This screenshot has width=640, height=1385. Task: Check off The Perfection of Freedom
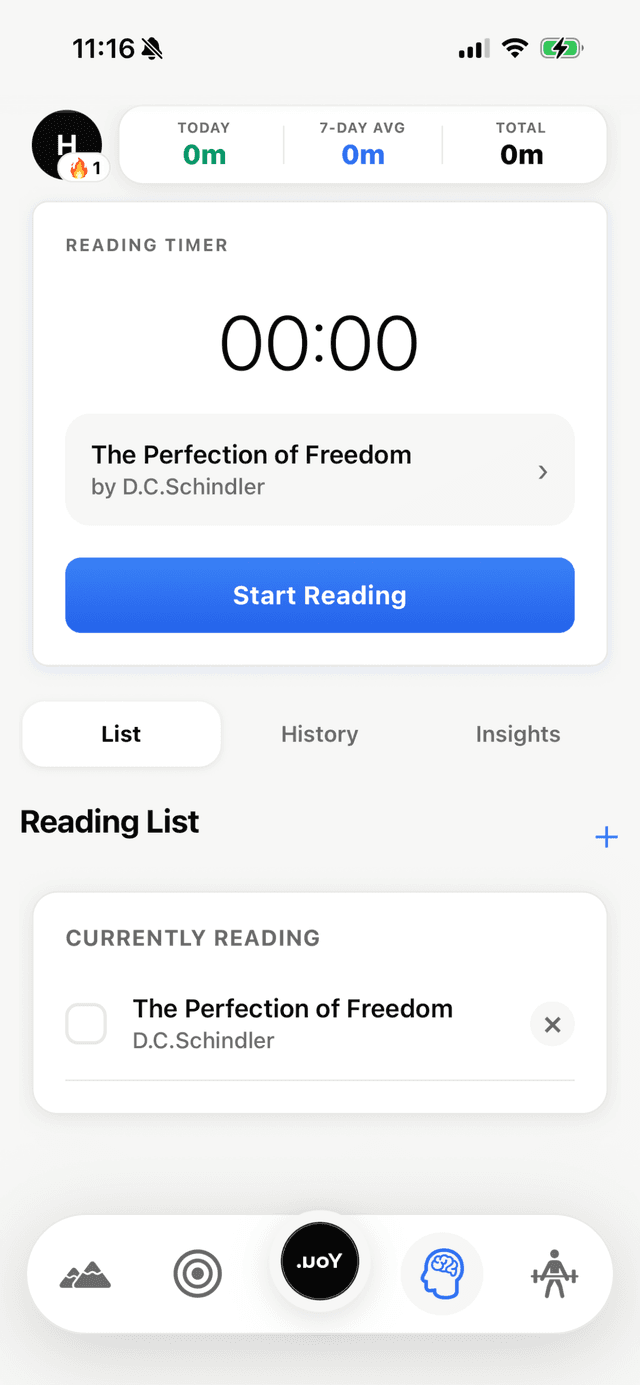point(86,1024)
